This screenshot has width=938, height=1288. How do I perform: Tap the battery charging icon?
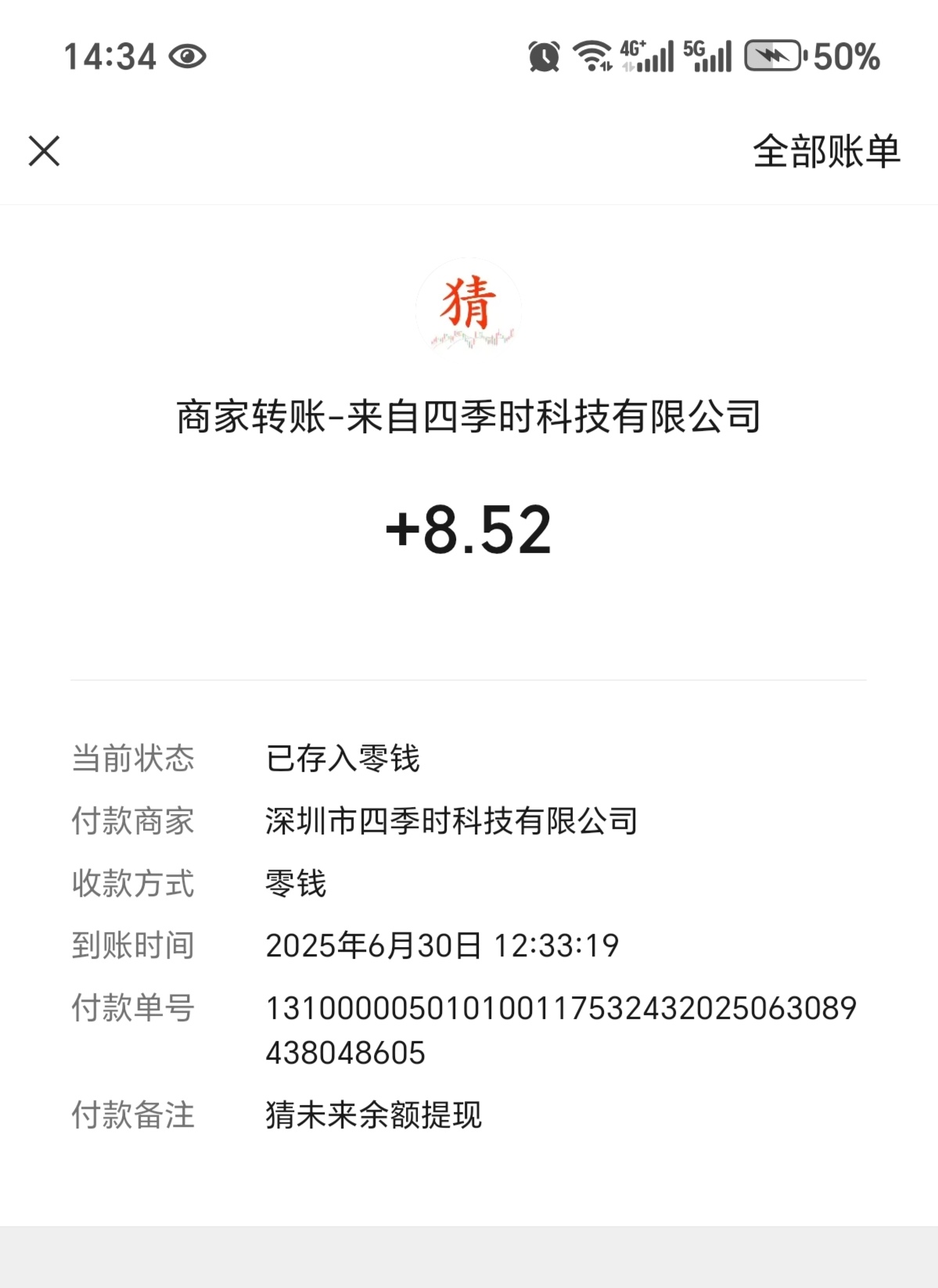coord(773,55)
